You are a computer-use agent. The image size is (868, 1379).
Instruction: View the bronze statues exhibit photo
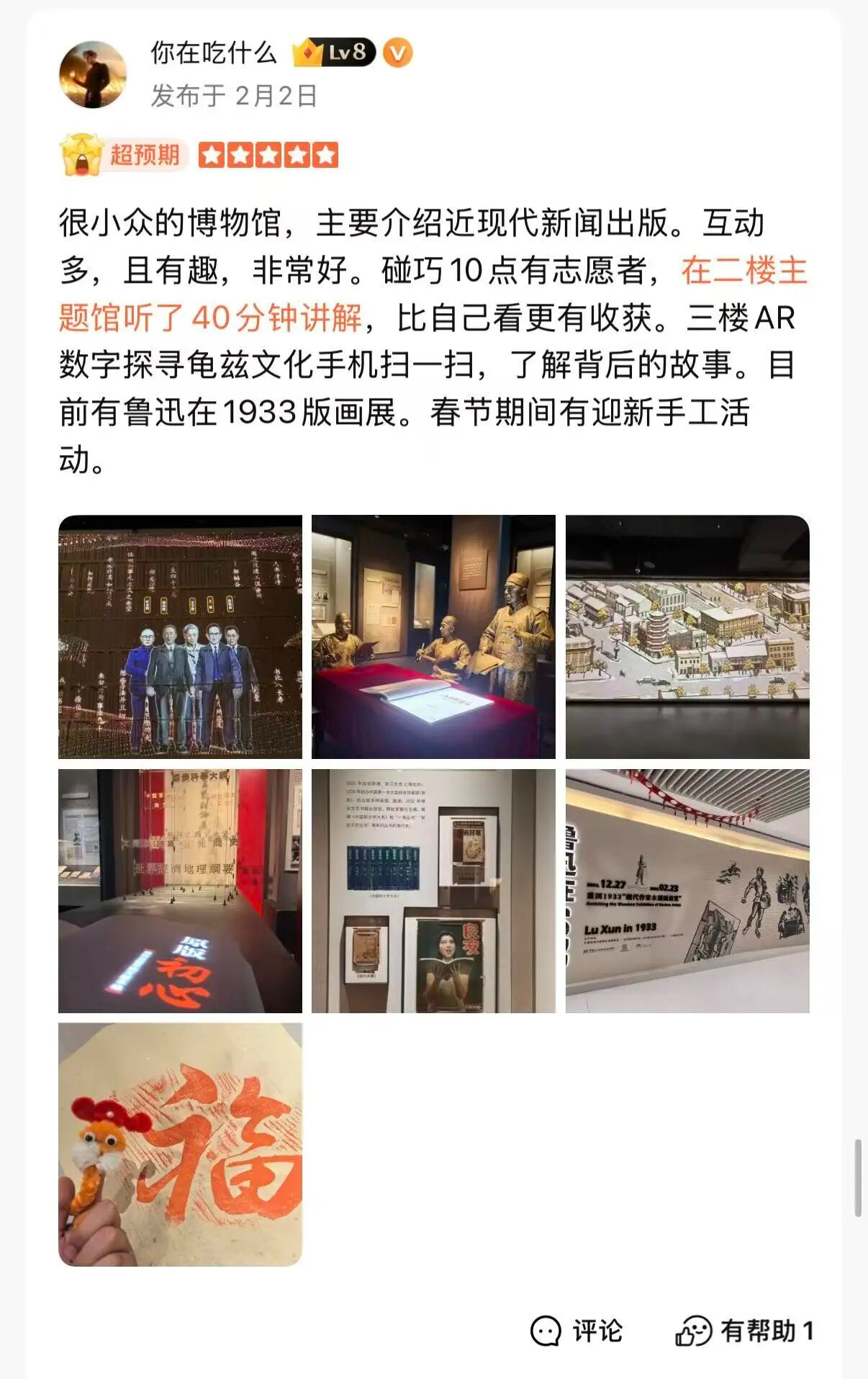[x=433, y=637]
